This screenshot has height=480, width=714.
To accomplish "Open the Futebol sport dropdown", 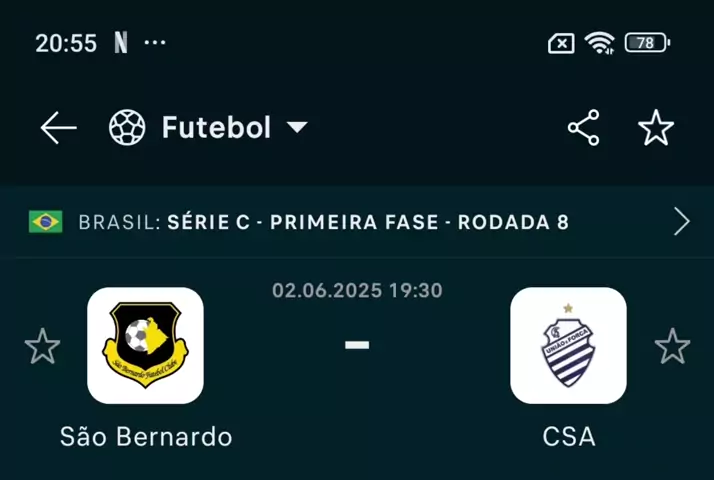I will pos(208,128).
